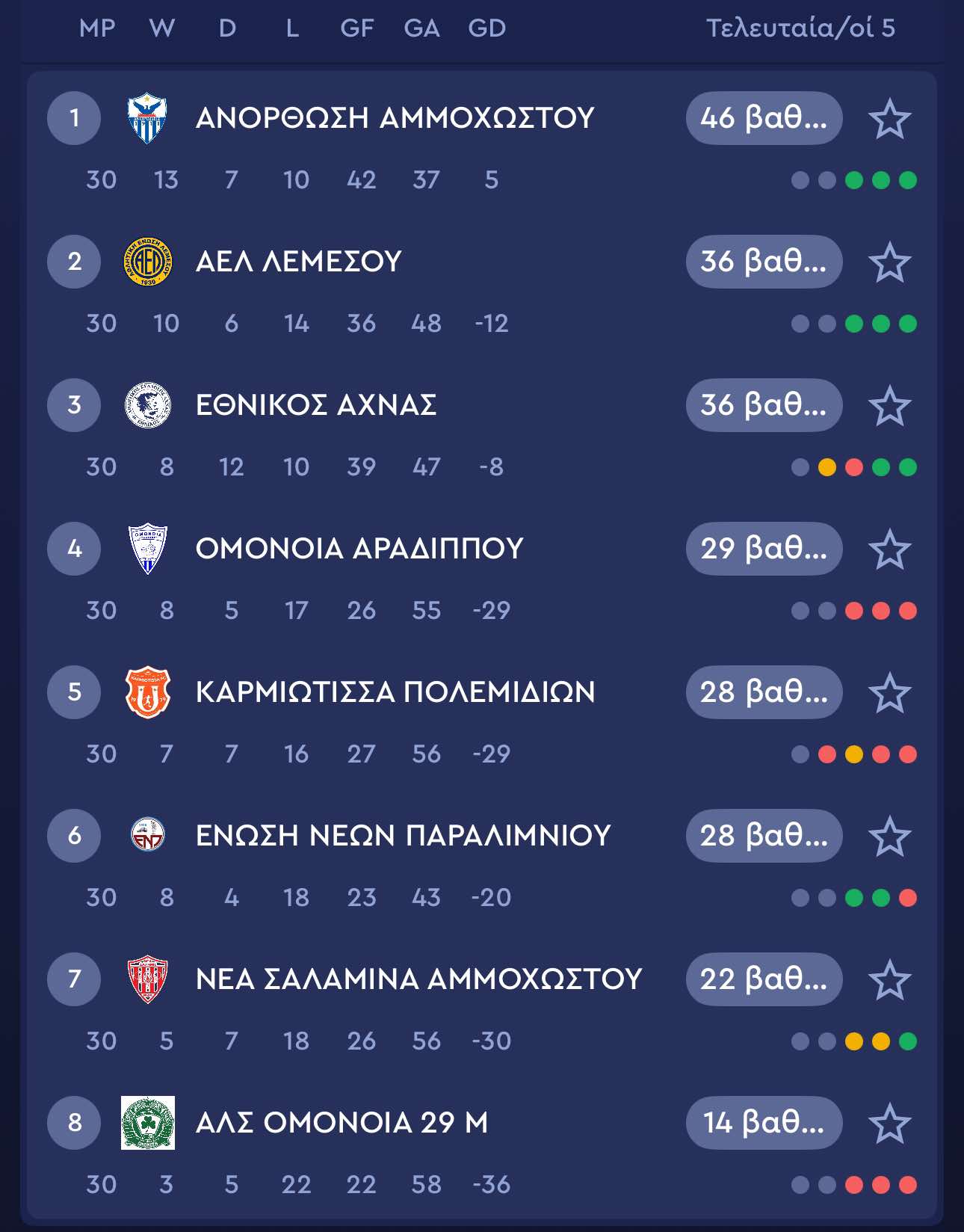
Task: Open ΚΑΡΜΙΩΤΙΣΣΑ ΠΟΛΕΜΙΔΙΩΝ team details
Action: click(x=395, y=692)
